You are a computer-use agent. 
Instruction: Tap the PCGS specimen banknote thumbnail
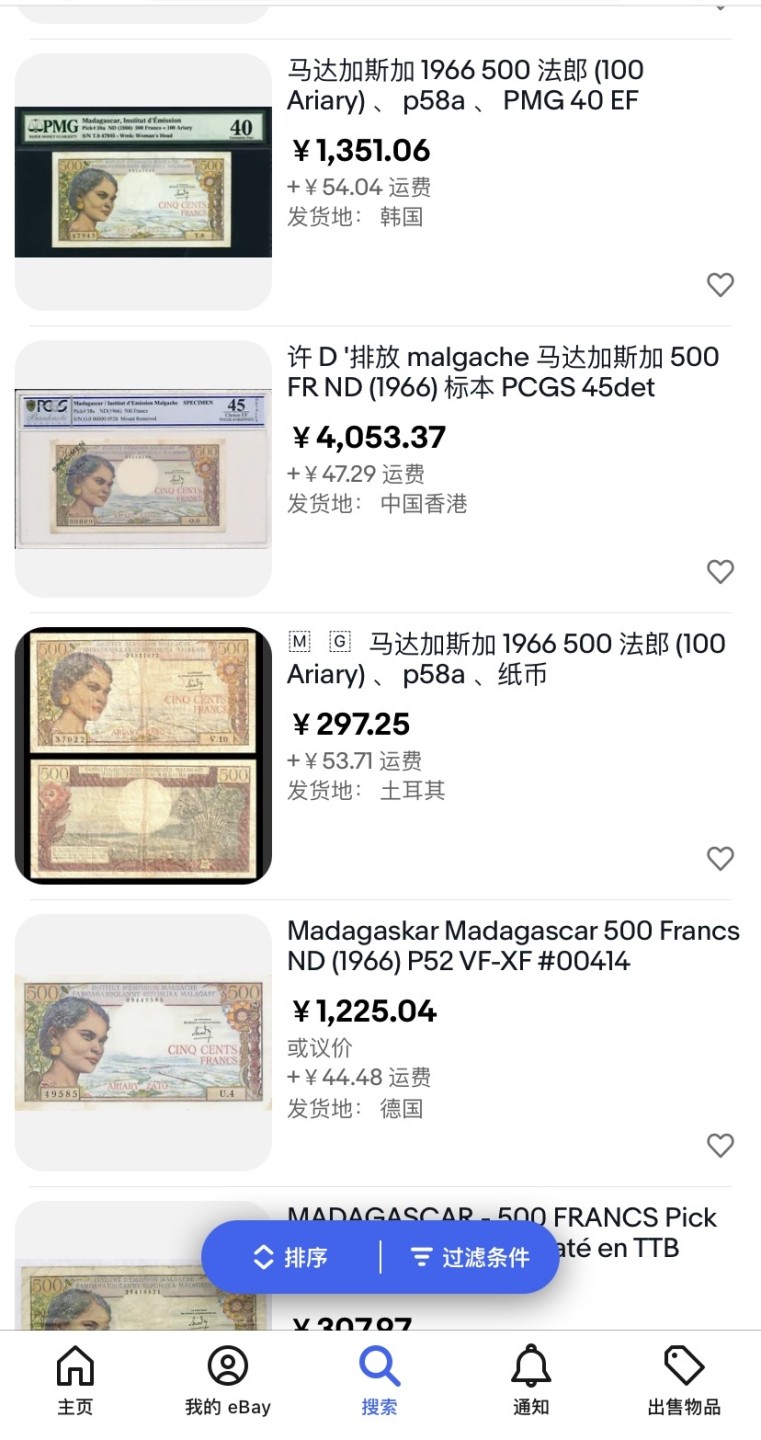(x=142, y=460)
